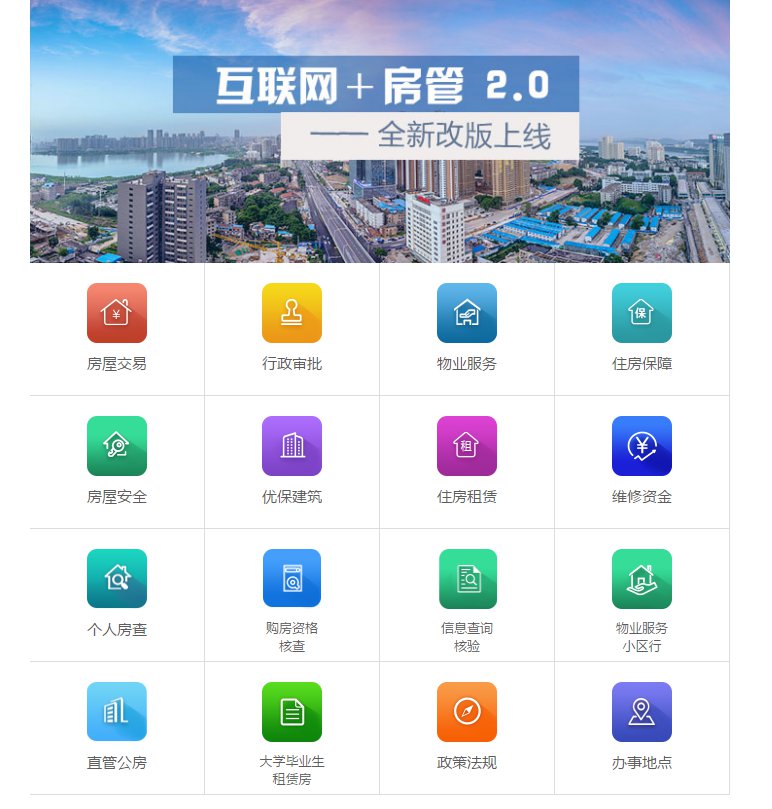The height and width of the screenshot is (809, 772).
Task: Go to 物业服务小区行
Action: [642, 594]
